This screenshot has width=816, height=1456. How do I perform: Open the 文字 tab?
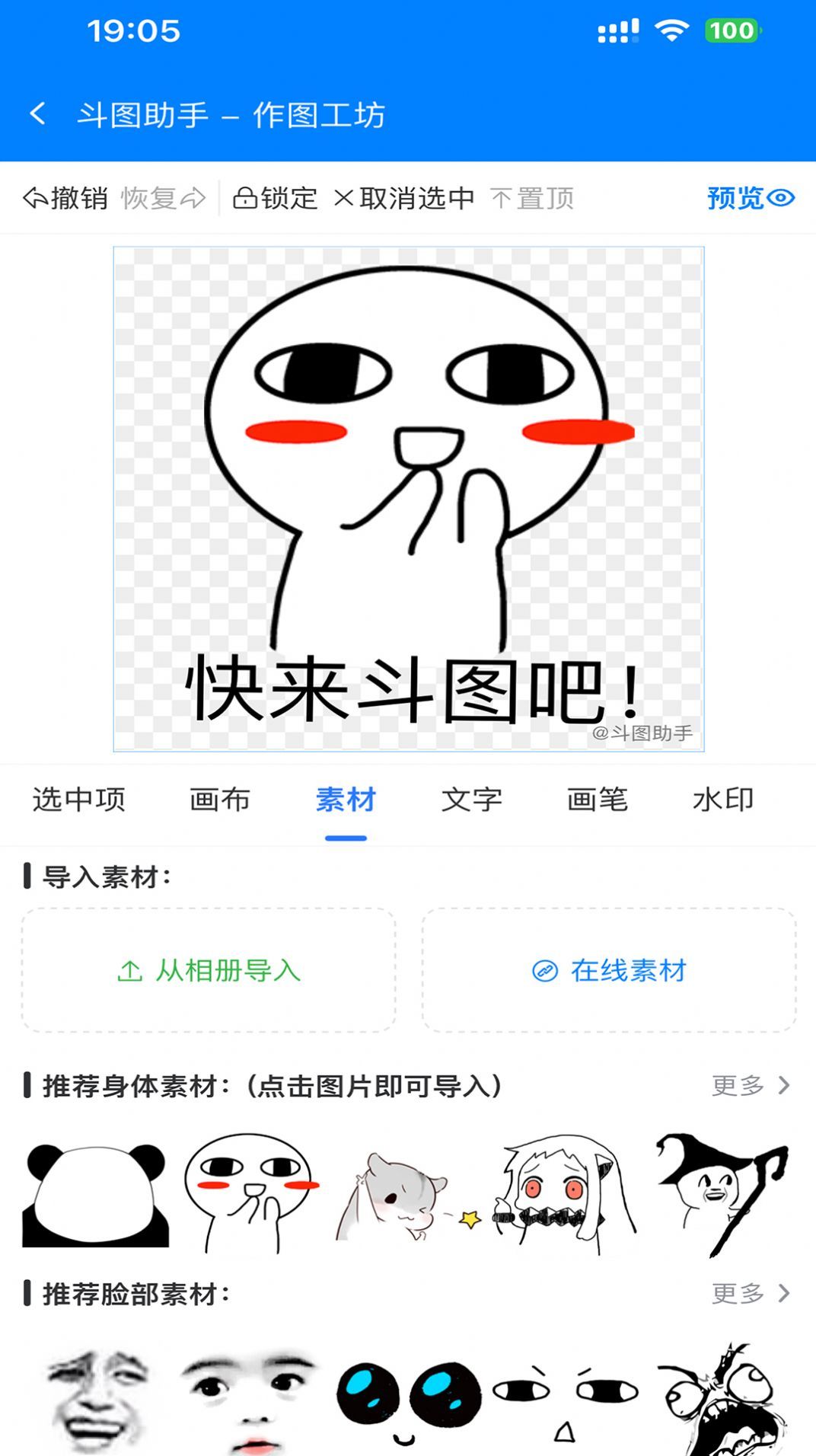click(472, 800)
